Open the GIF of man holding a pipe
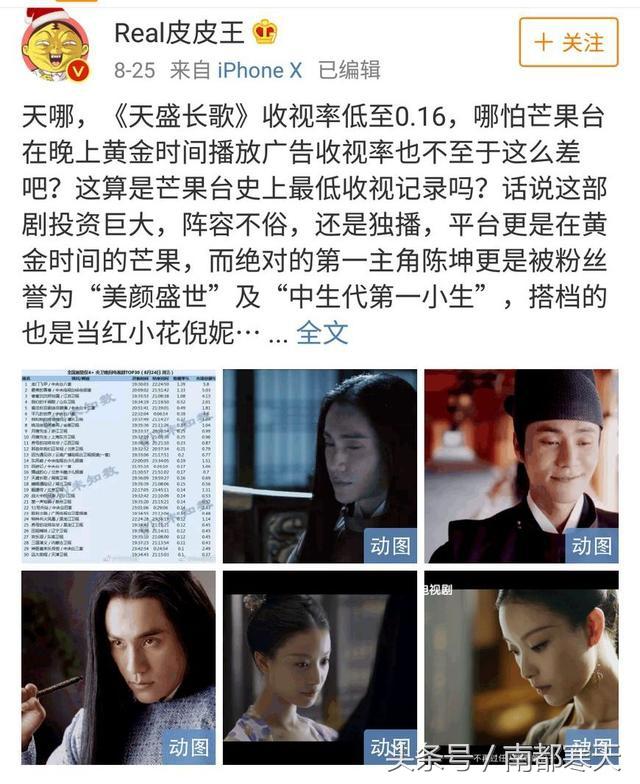The image size is (640, 784). coord(117,668)
